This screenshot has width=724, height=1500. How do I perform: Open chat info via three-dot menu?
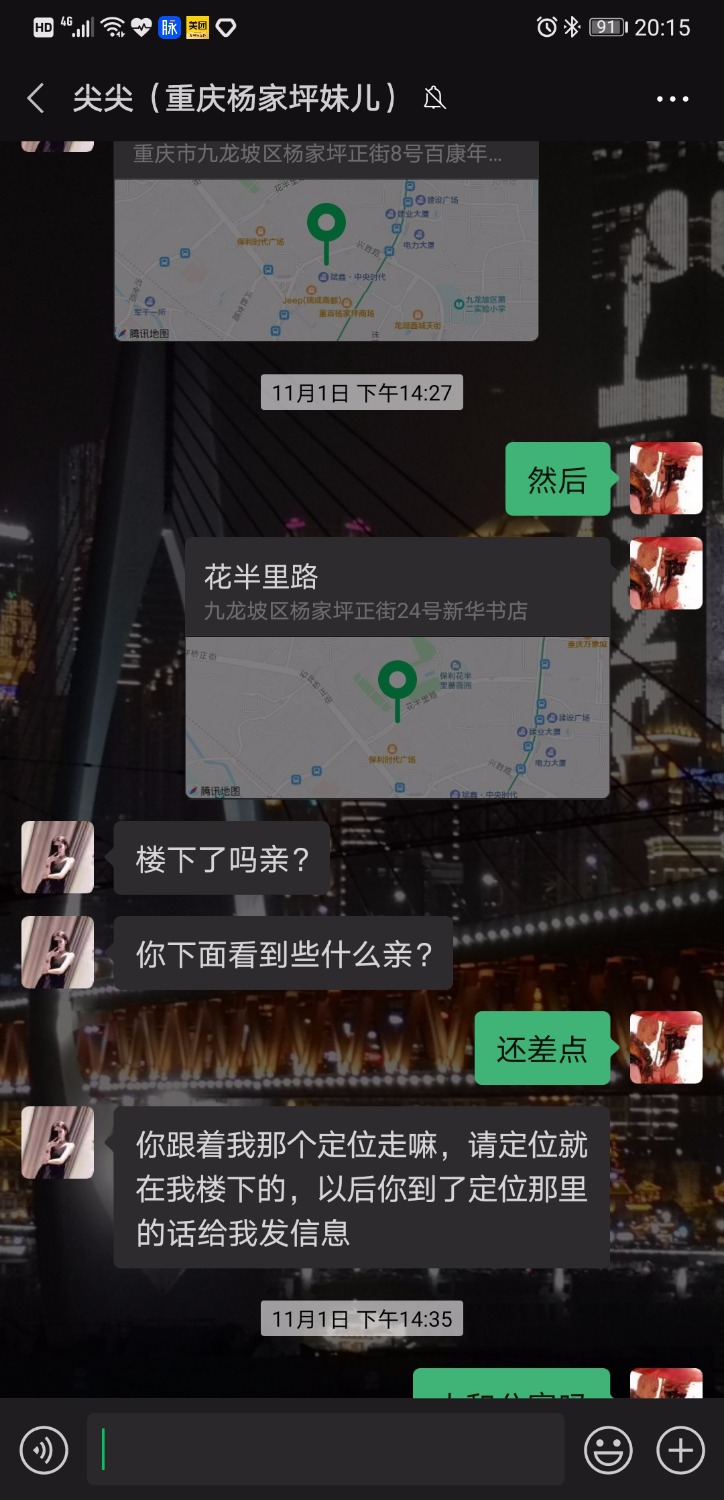[672, 98]
